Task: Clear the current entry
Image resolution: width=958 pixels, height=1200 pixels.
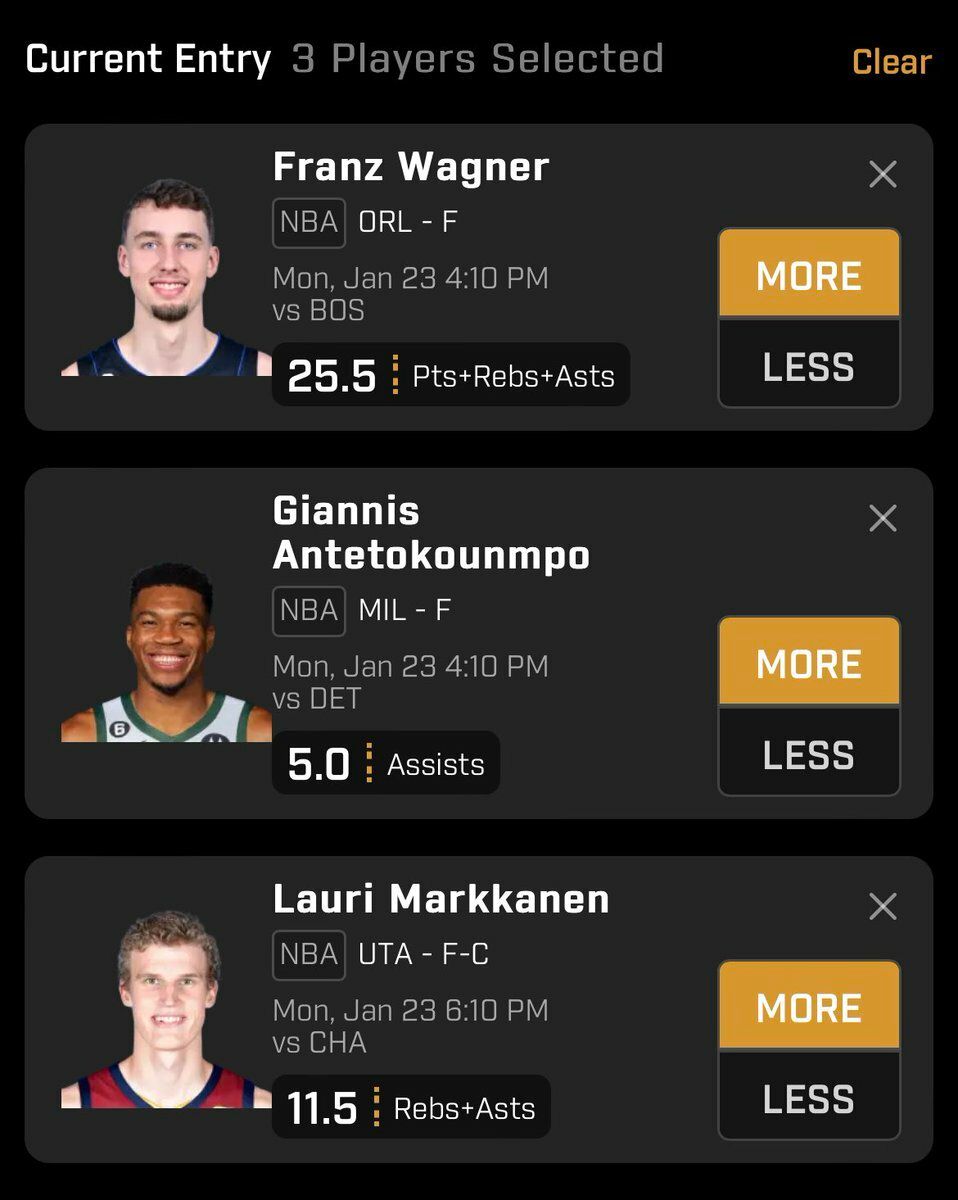Action: tap(891, 62)
